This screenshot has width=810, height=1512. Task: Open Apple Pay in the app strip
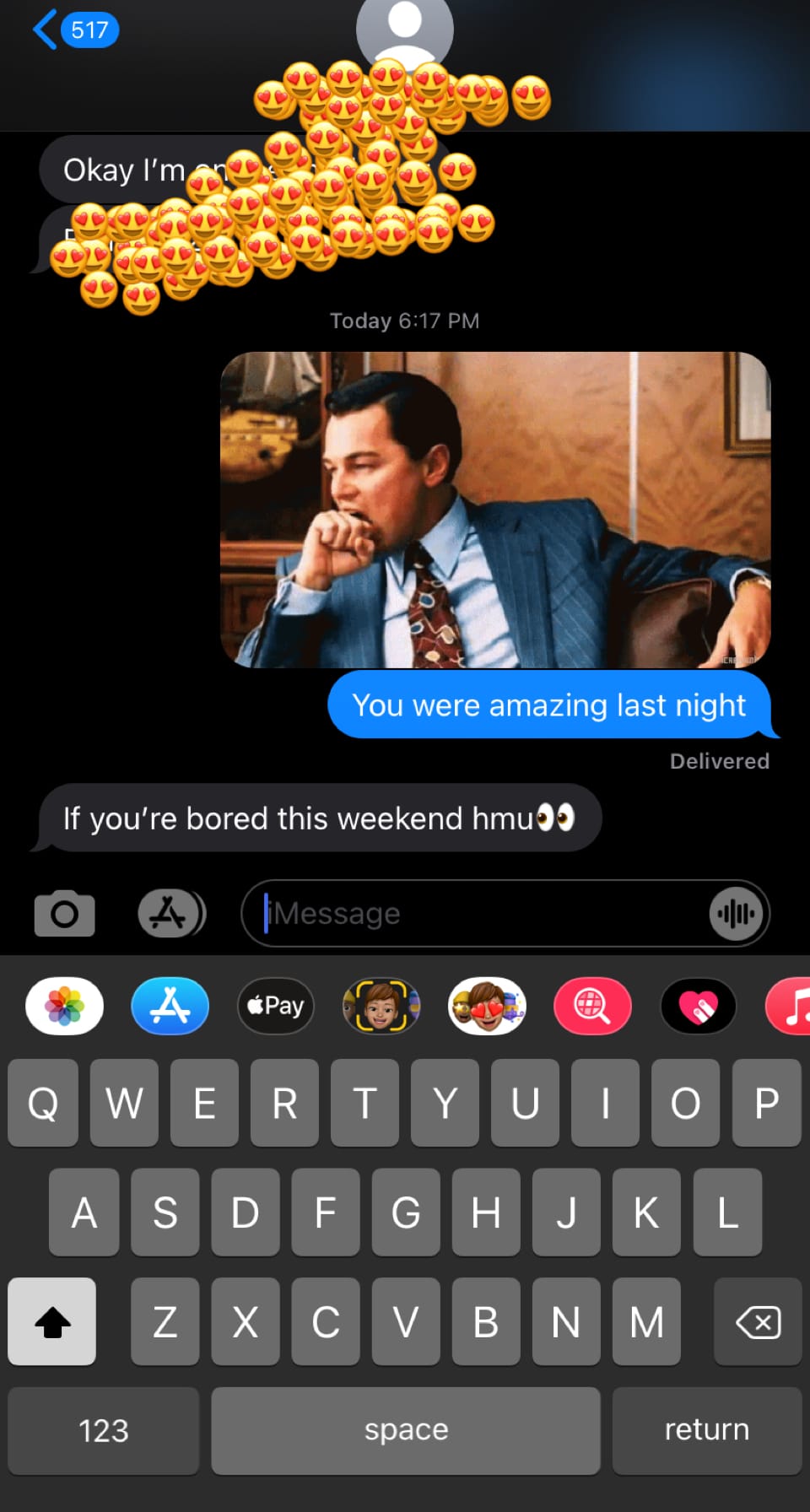(276, 1006)
